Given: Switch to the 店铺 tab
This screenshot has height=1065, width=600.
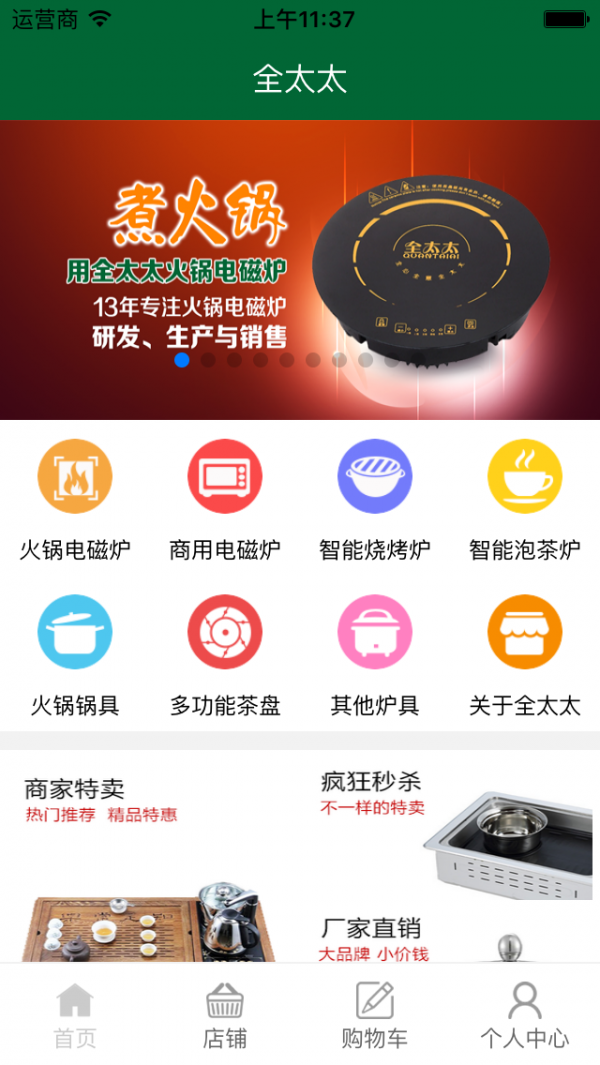Looking at the screenshot, I should coord(225,1014).
